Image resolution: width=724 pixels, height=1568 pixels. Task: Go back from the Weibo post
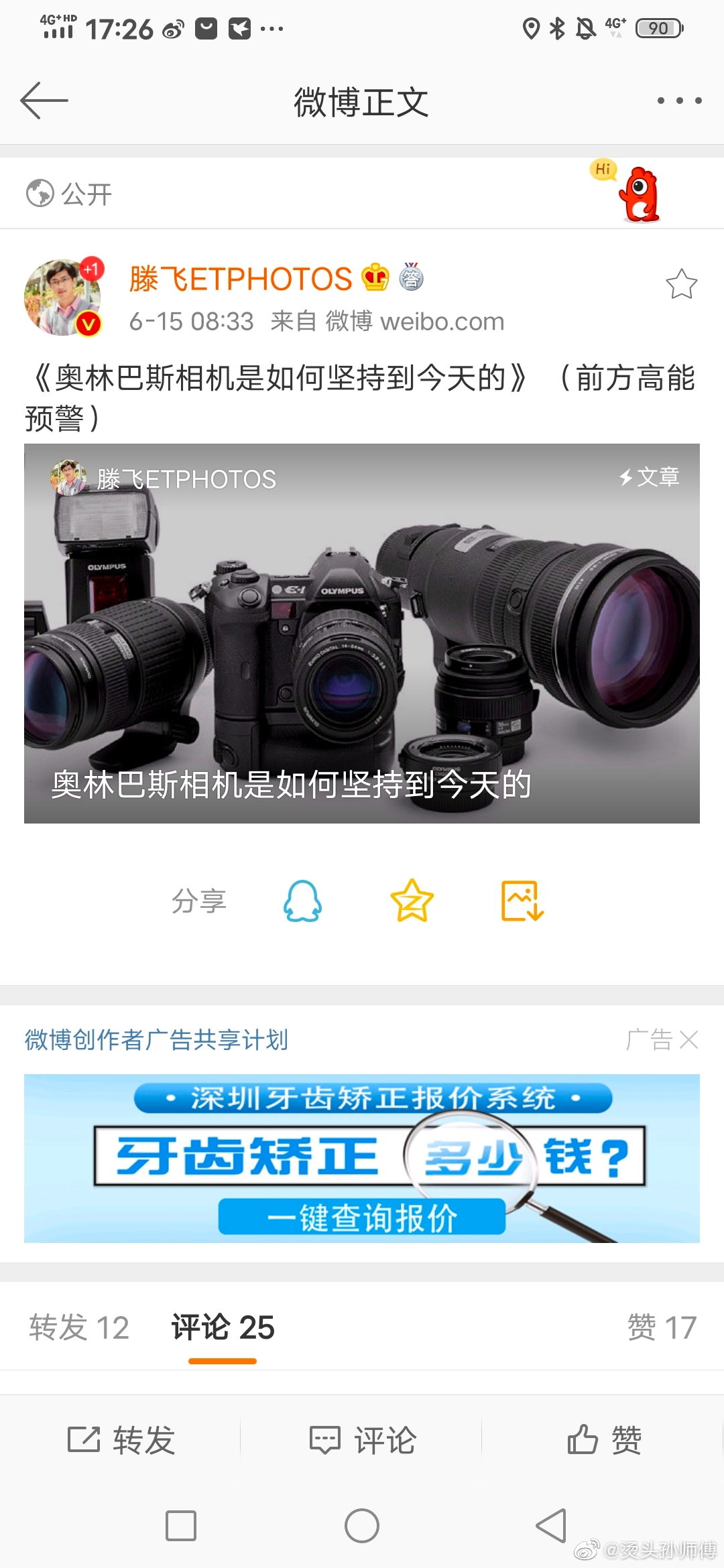pyautogui.click(x=44, y=101)
